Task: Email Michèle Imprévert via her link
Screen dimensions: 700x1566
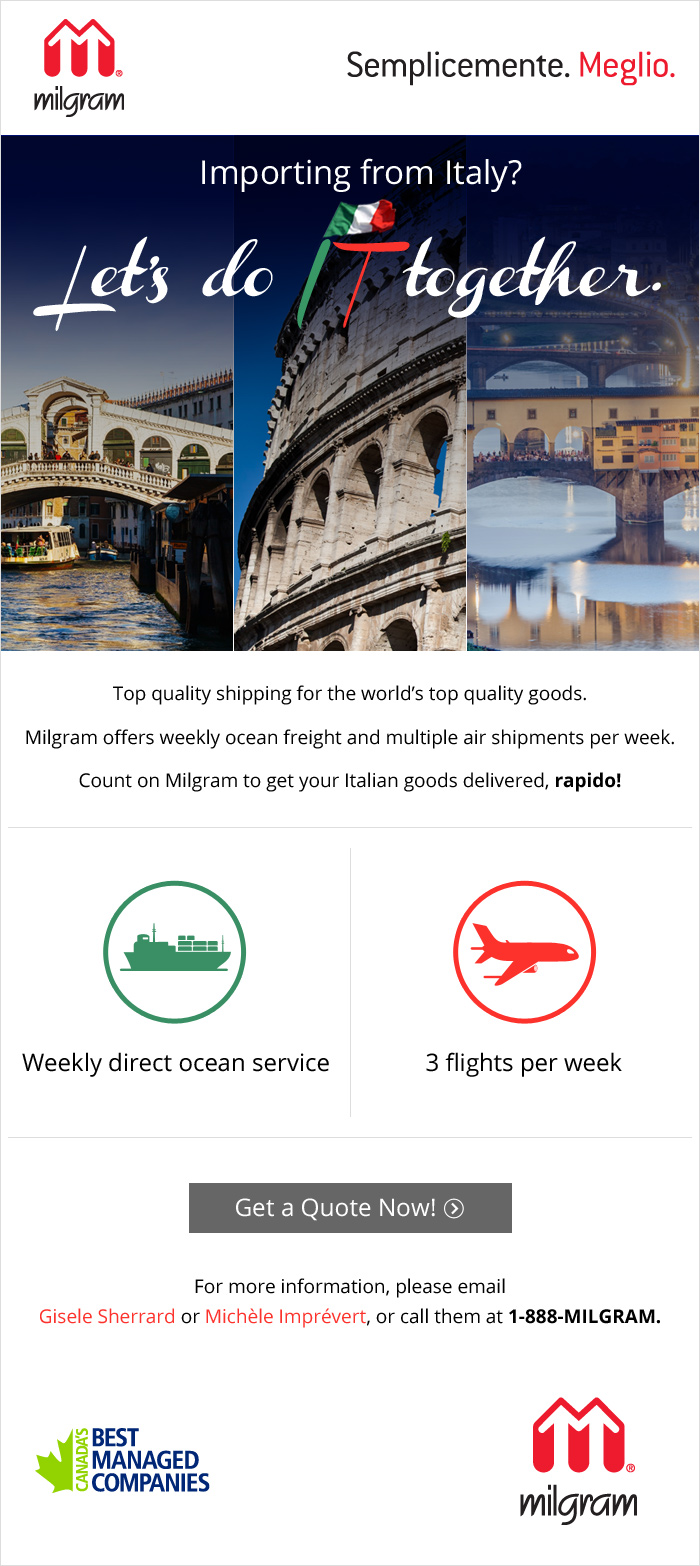Action: (285, 1316)
